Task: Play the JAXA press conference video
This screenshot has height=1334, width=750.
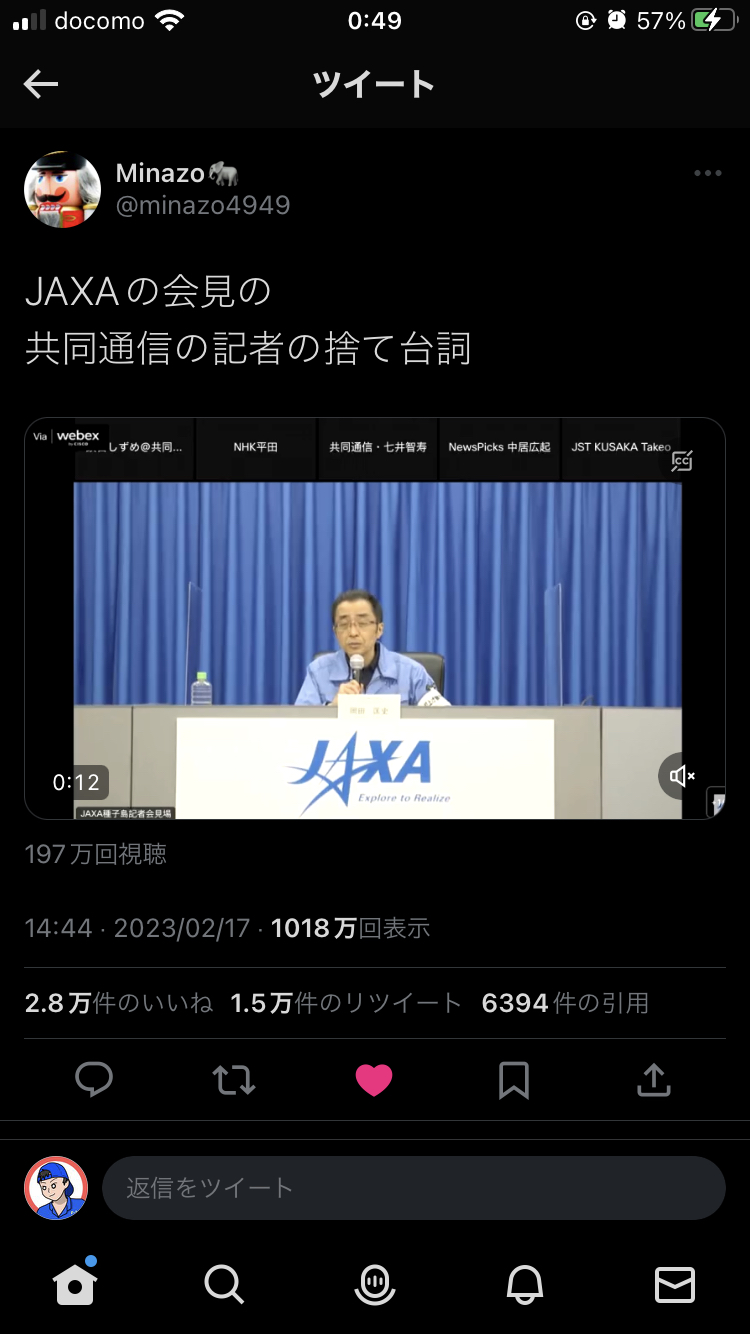Action: (x=375, y=618)
